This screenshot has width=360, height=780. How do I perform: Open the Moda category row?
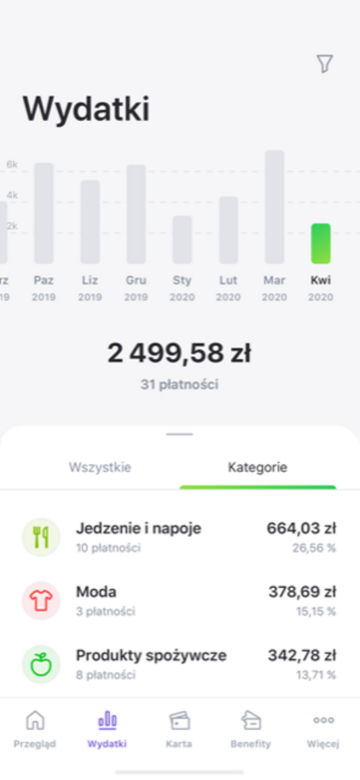[180, 600]
